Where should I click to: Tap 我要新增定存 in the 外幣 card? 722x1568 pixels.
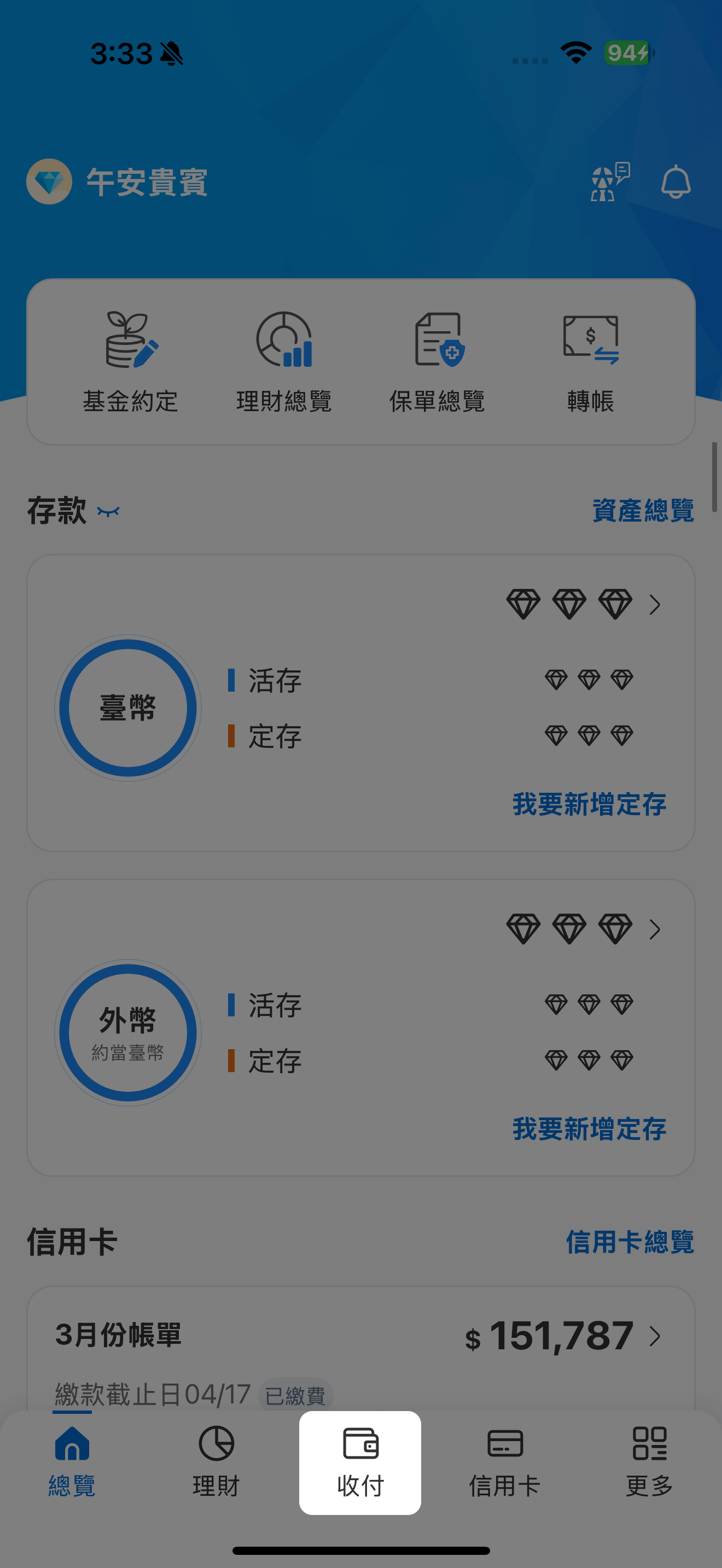tap(589, 1128)
